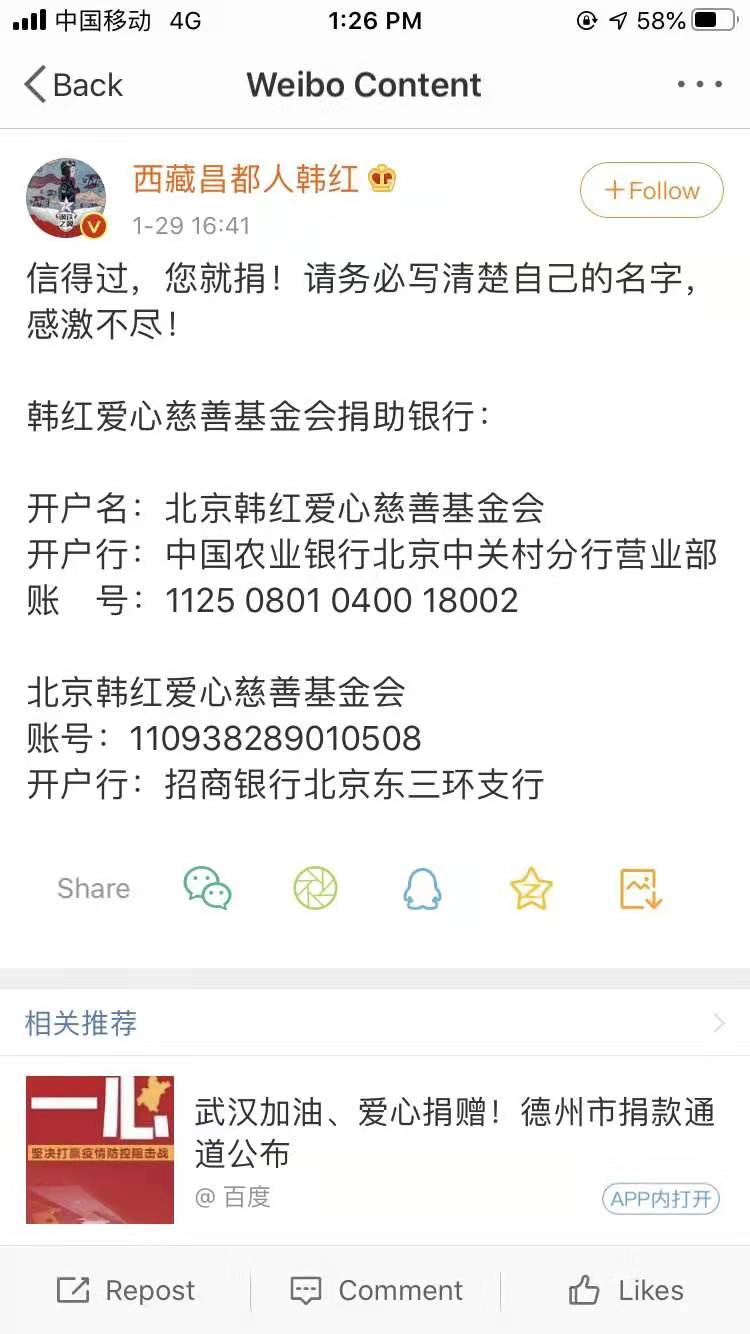The width and height of the screenshot is (750, 1334).
Task: Repost this Weibo
Action: 126,1290
